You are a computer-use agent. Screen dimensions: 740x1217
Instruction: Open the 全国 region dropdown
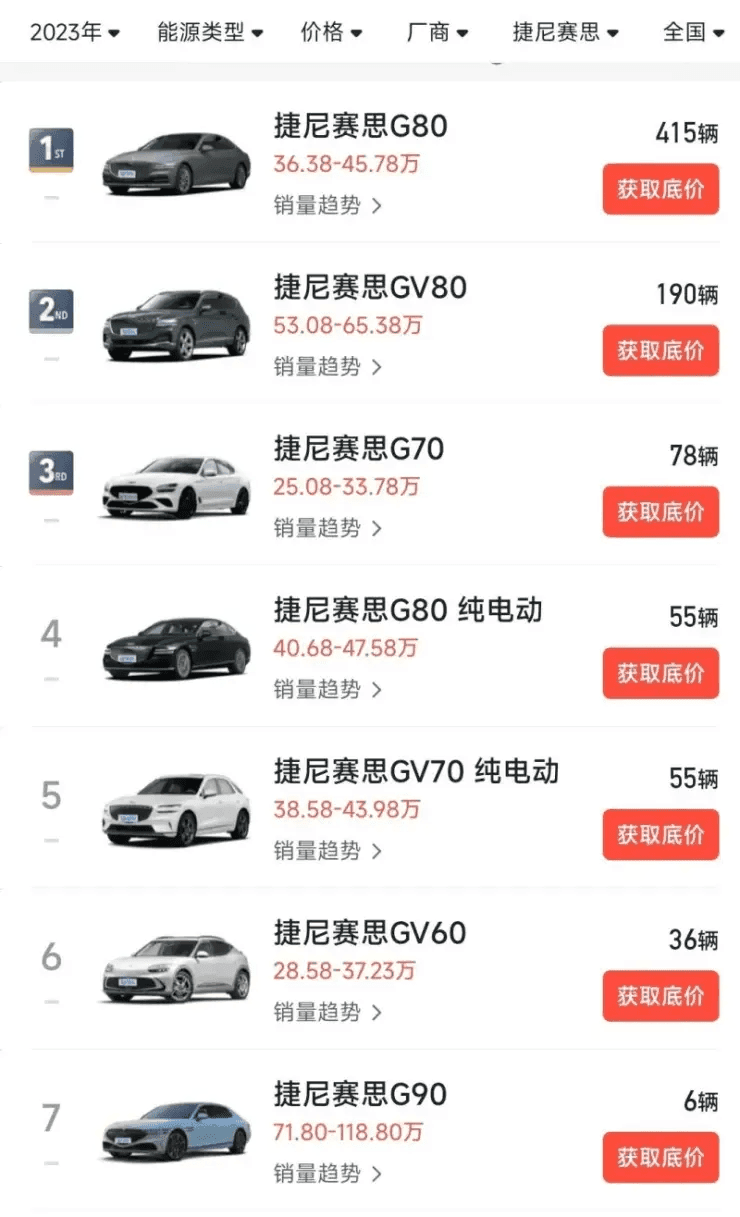pyautogui.click(x=692, y=31)
